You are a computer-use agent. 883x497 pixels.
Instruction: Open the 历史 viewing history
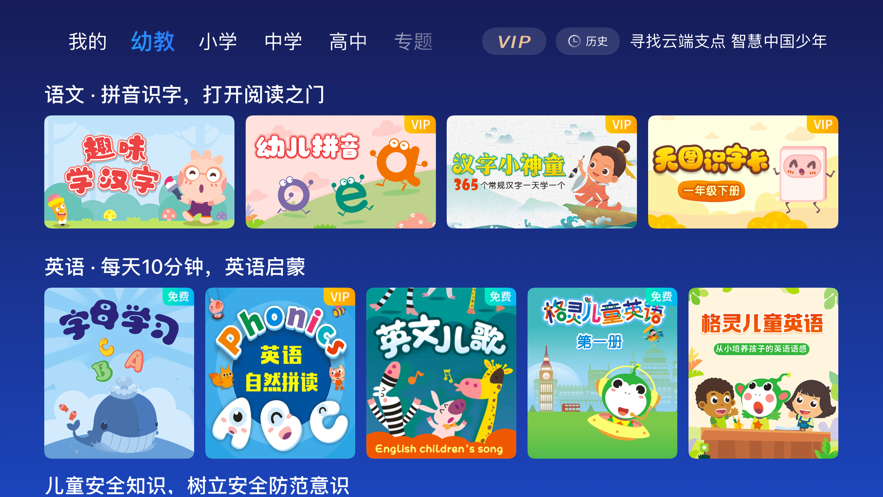click(588, 42)
